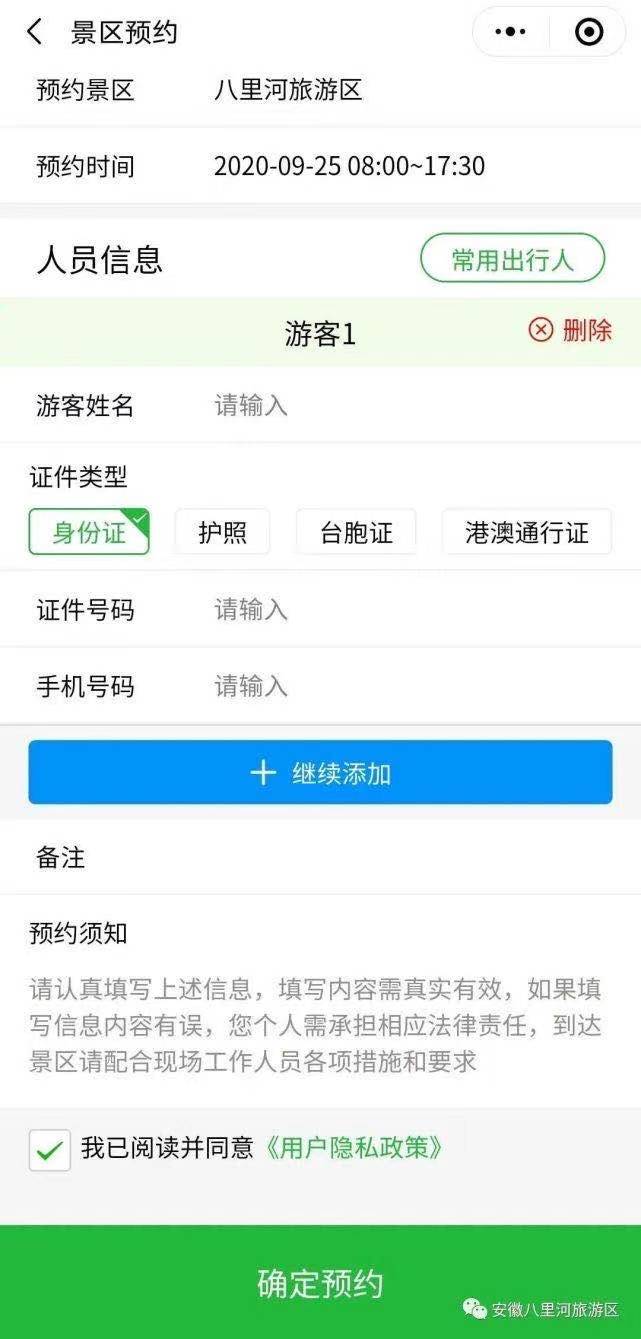
Task: Delete 游客1 entry via 删除
Action: coord(570,331)
